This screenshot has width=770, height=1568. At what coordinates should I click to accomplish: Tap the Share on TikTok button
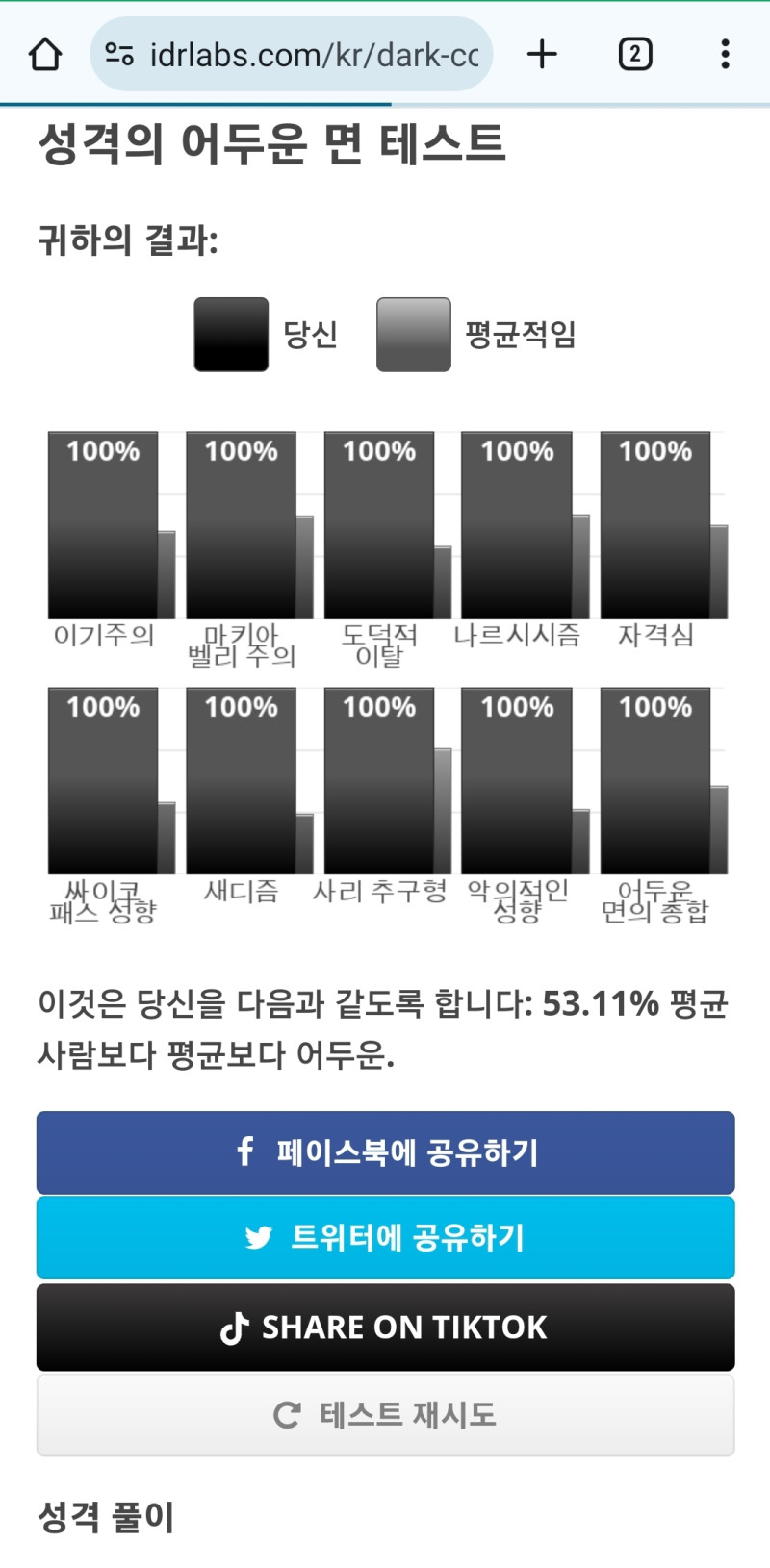386,1328
